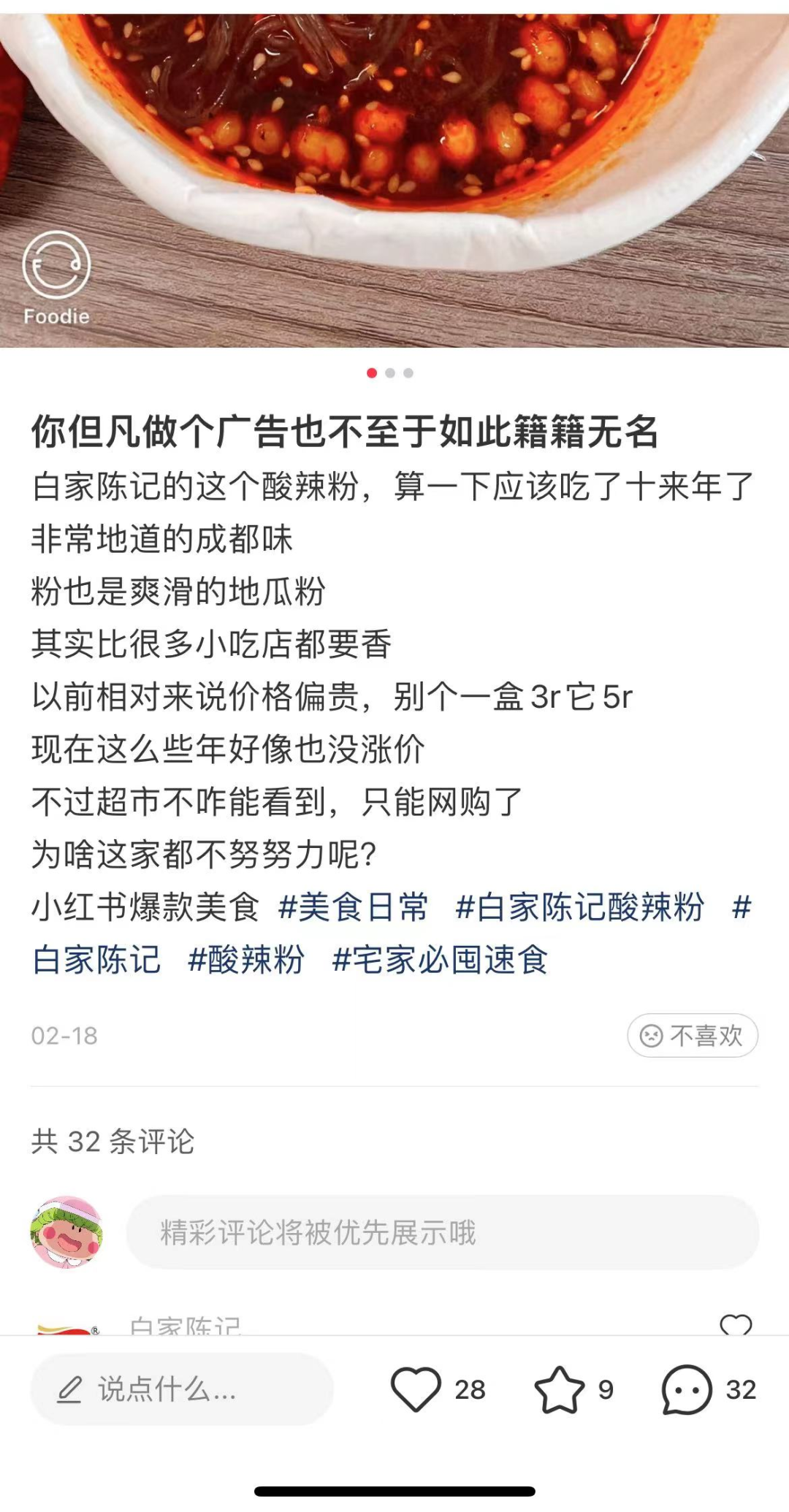789x1512 pixels.
Task: Open the #宅家必囤速食 hashtag
Action: click(x=440, y=960)
